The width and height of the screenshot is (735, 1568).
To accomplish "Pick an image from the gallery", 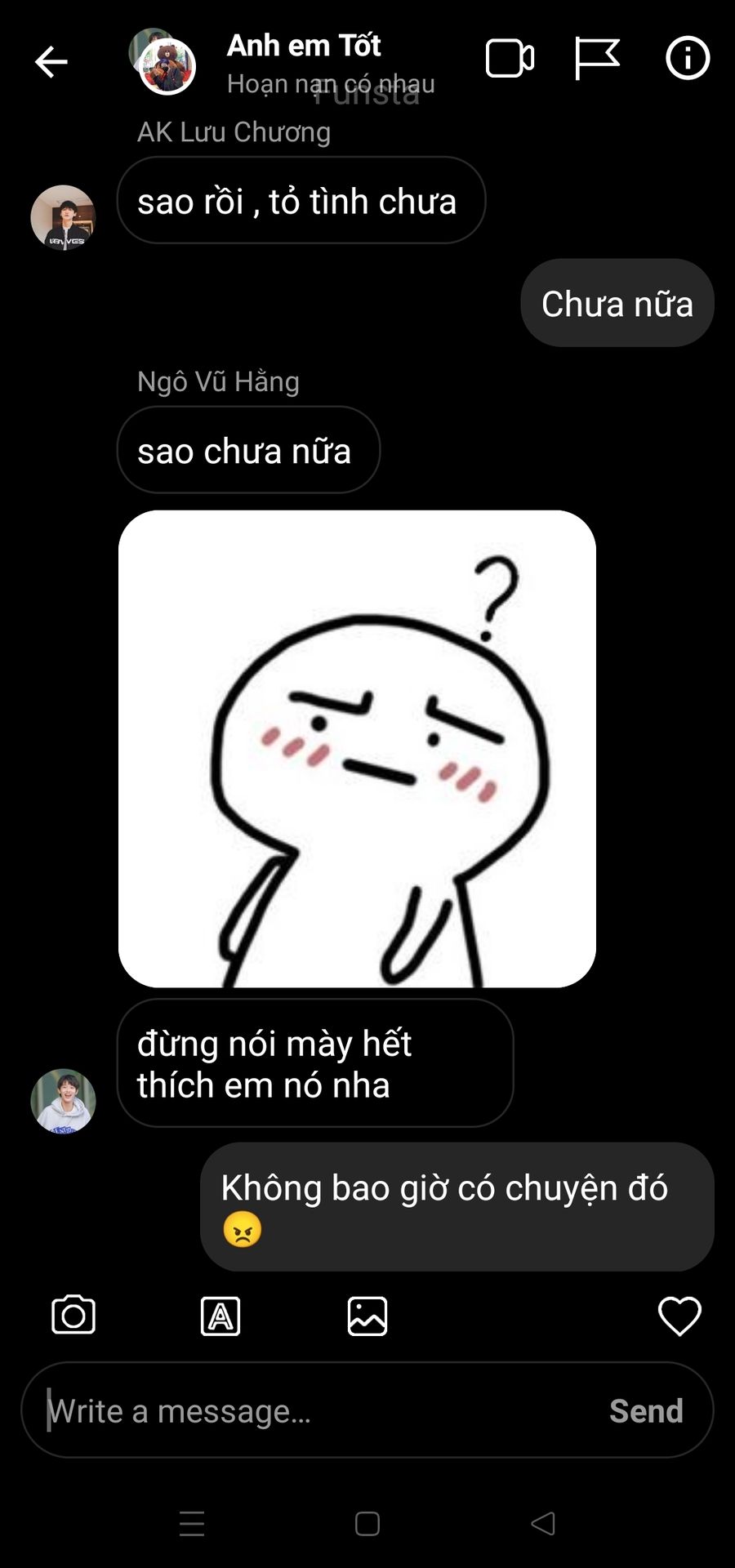I will 367,1316.
